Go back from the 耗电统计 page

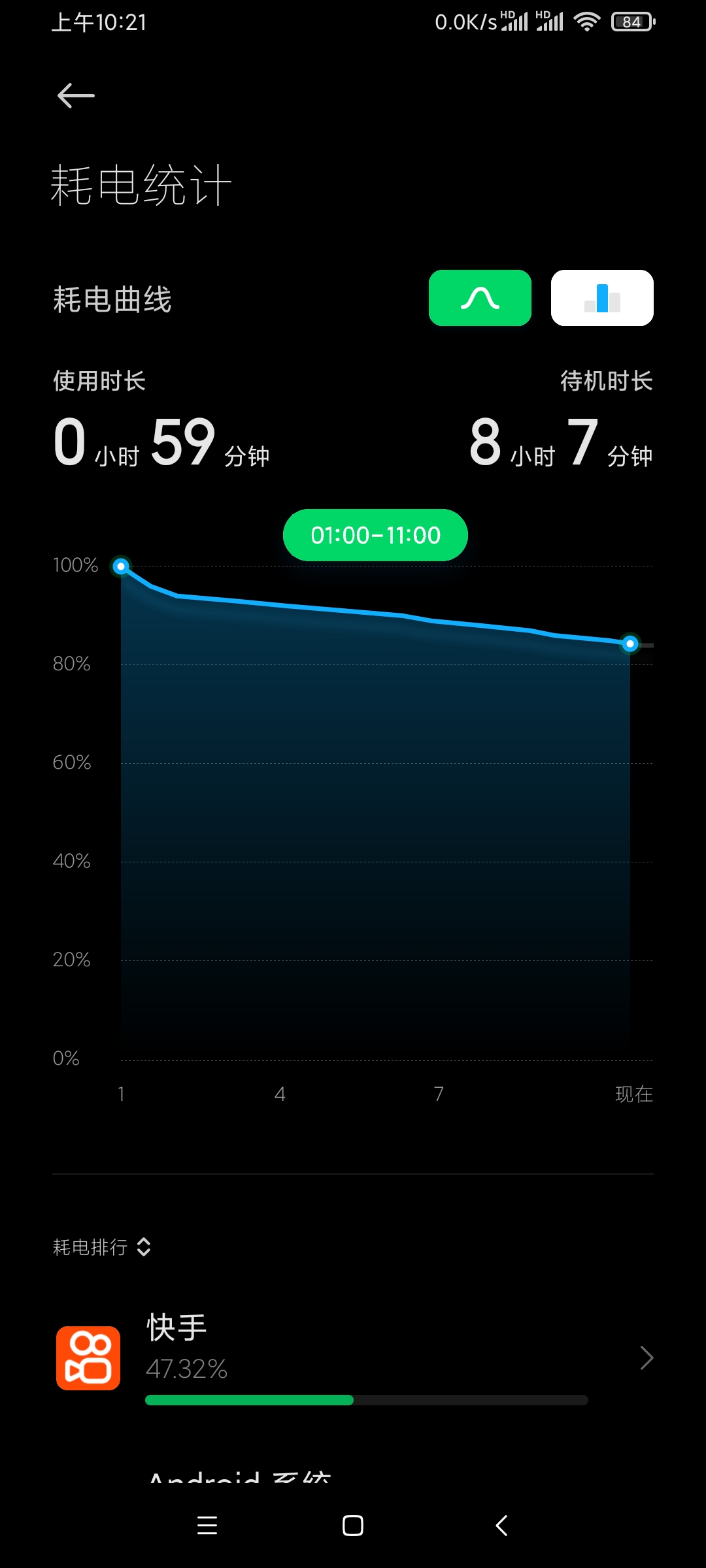point(76,96)
